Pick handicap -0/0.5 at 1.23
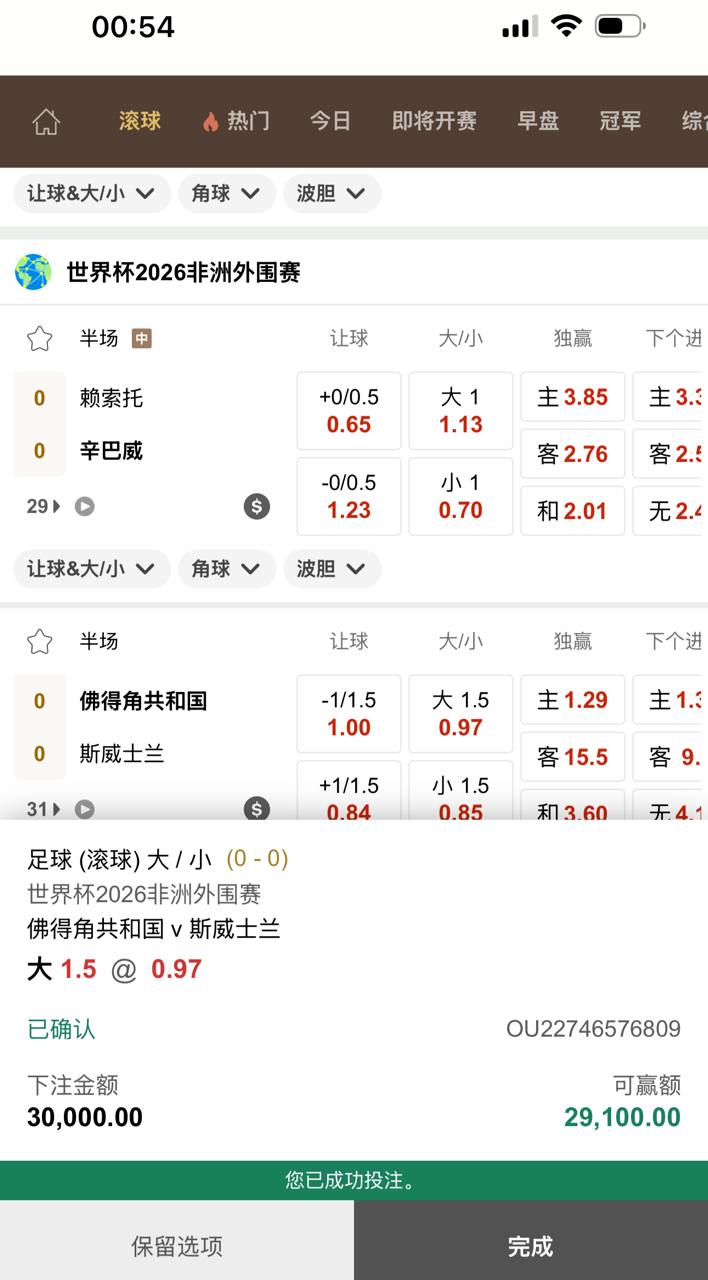The image size is (708, 1280). point(349,496)
